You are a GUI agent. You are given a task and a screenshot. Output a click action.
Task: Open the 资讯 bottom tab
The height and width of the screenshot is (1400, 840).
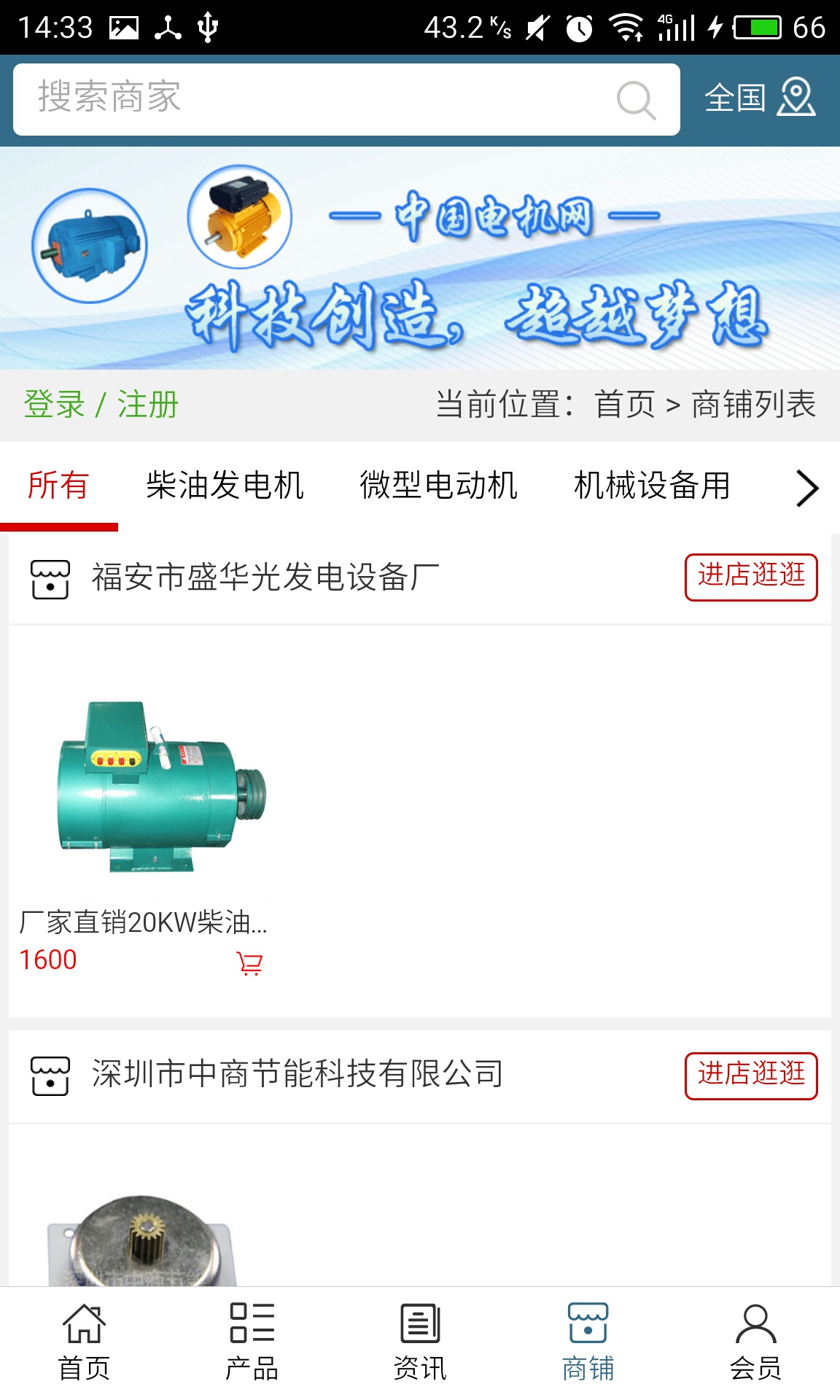coord(420,1342)
